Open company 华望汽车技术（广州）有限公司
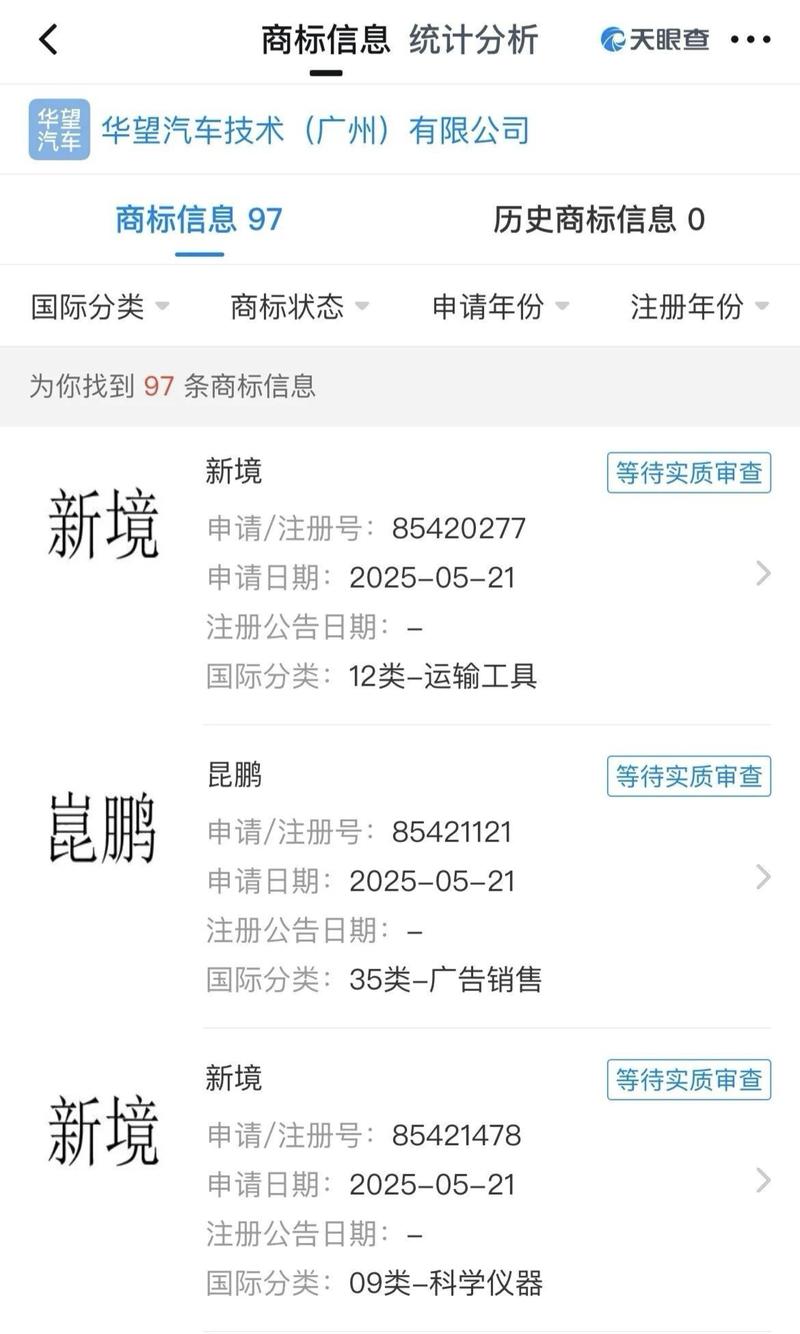800x1334 pixels. [x=315, y=130]
